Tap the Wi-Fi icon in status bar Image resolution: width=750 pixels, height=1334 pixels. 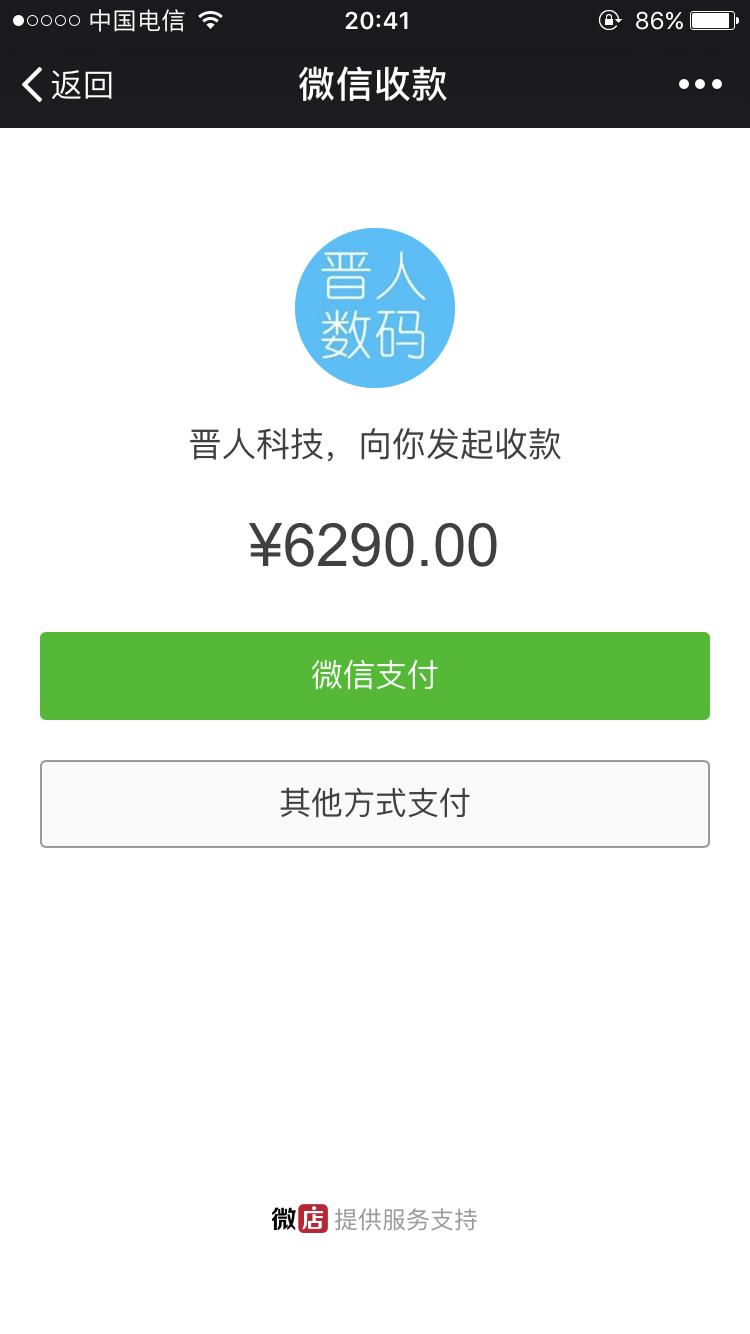coord(208,18)
